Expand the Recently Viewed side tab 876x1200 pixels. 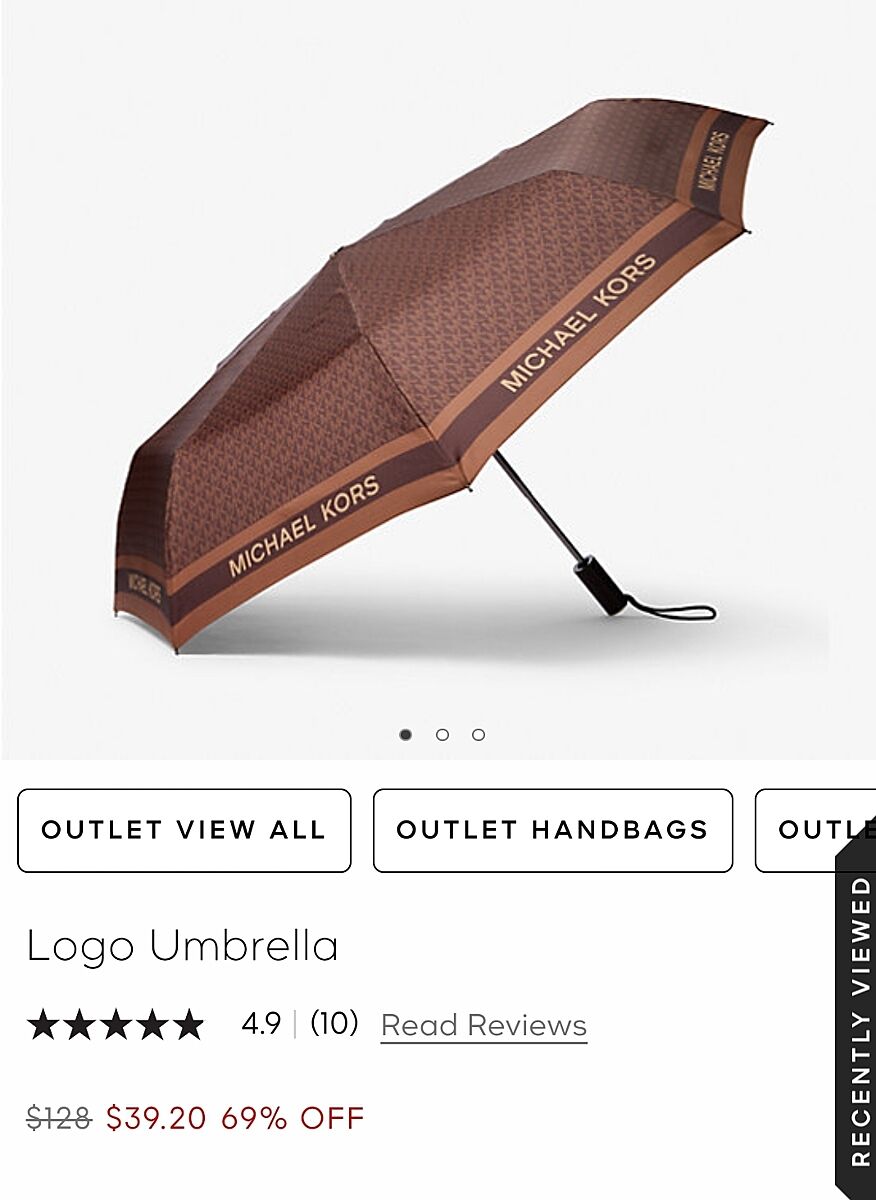[858, 1020]
